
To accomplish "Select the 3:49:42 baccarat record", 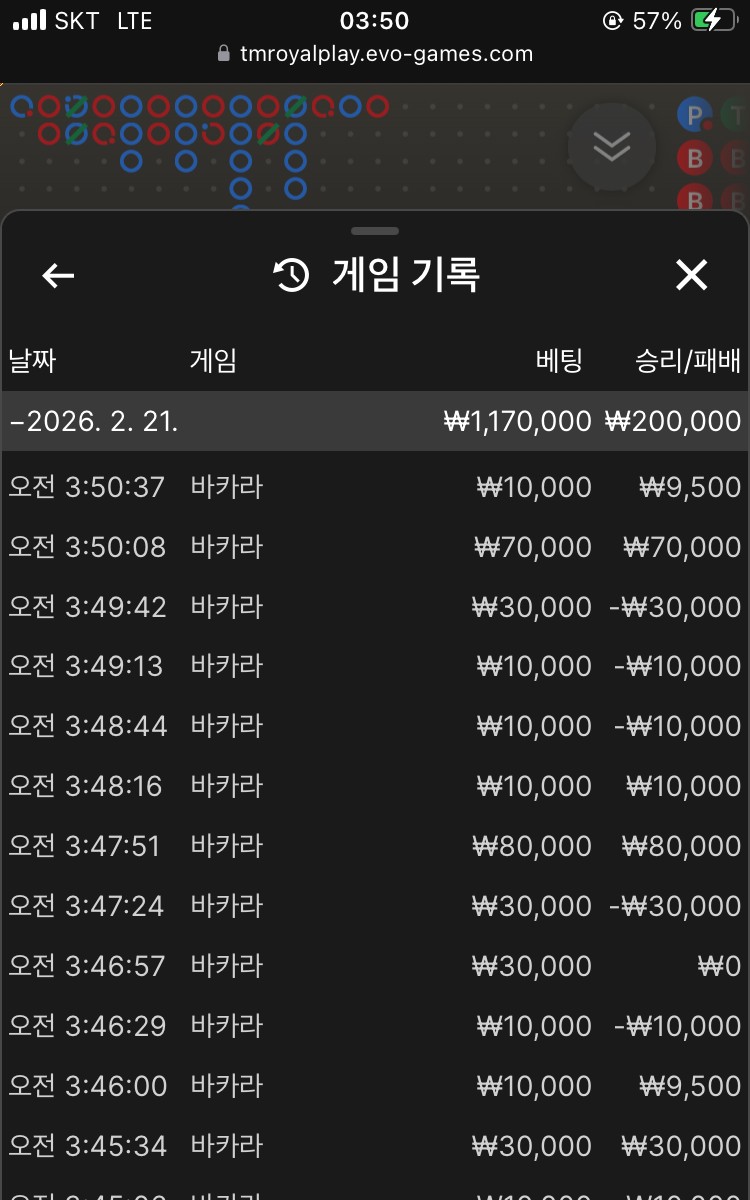I will tap(374, 607).
